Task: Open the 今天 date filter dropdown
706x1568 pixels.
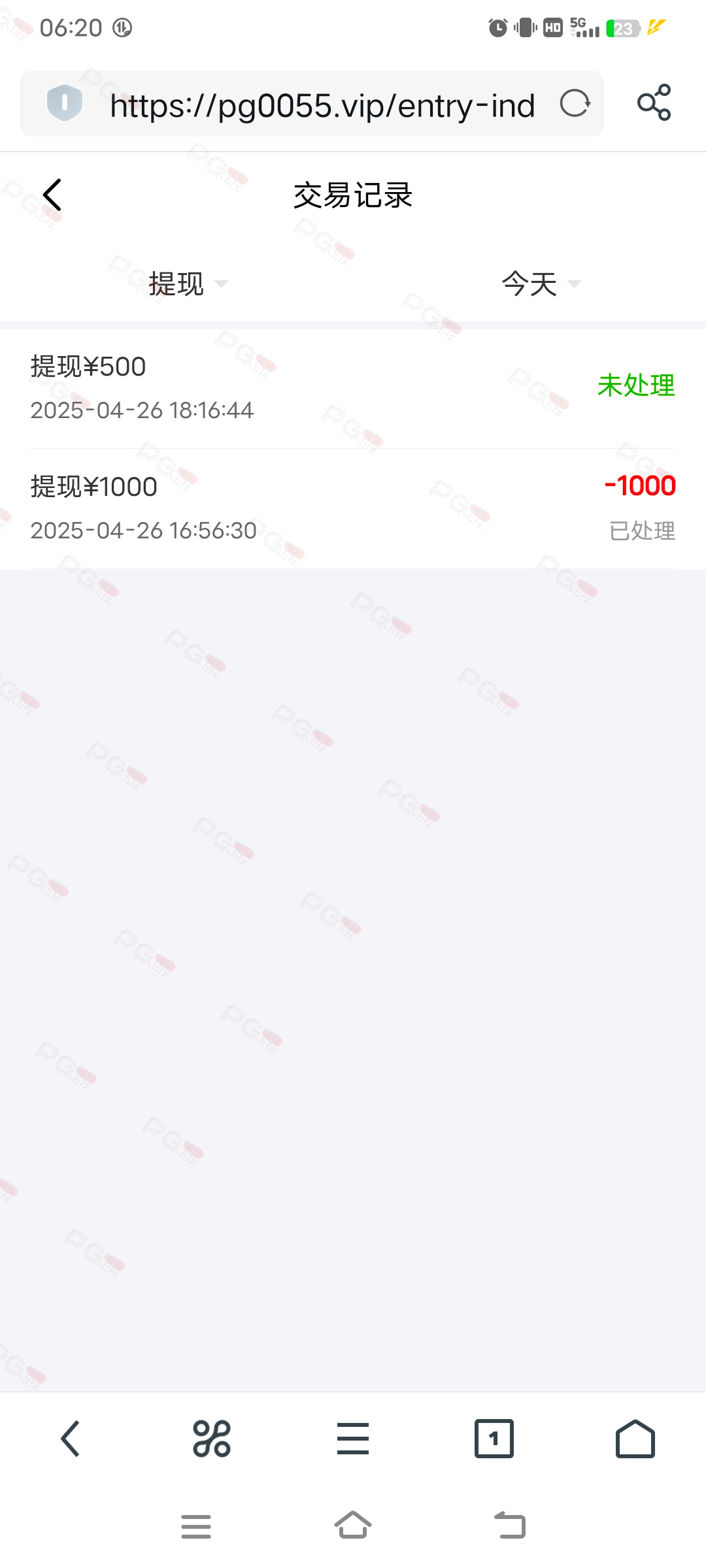Action: [x=541, y=284]
